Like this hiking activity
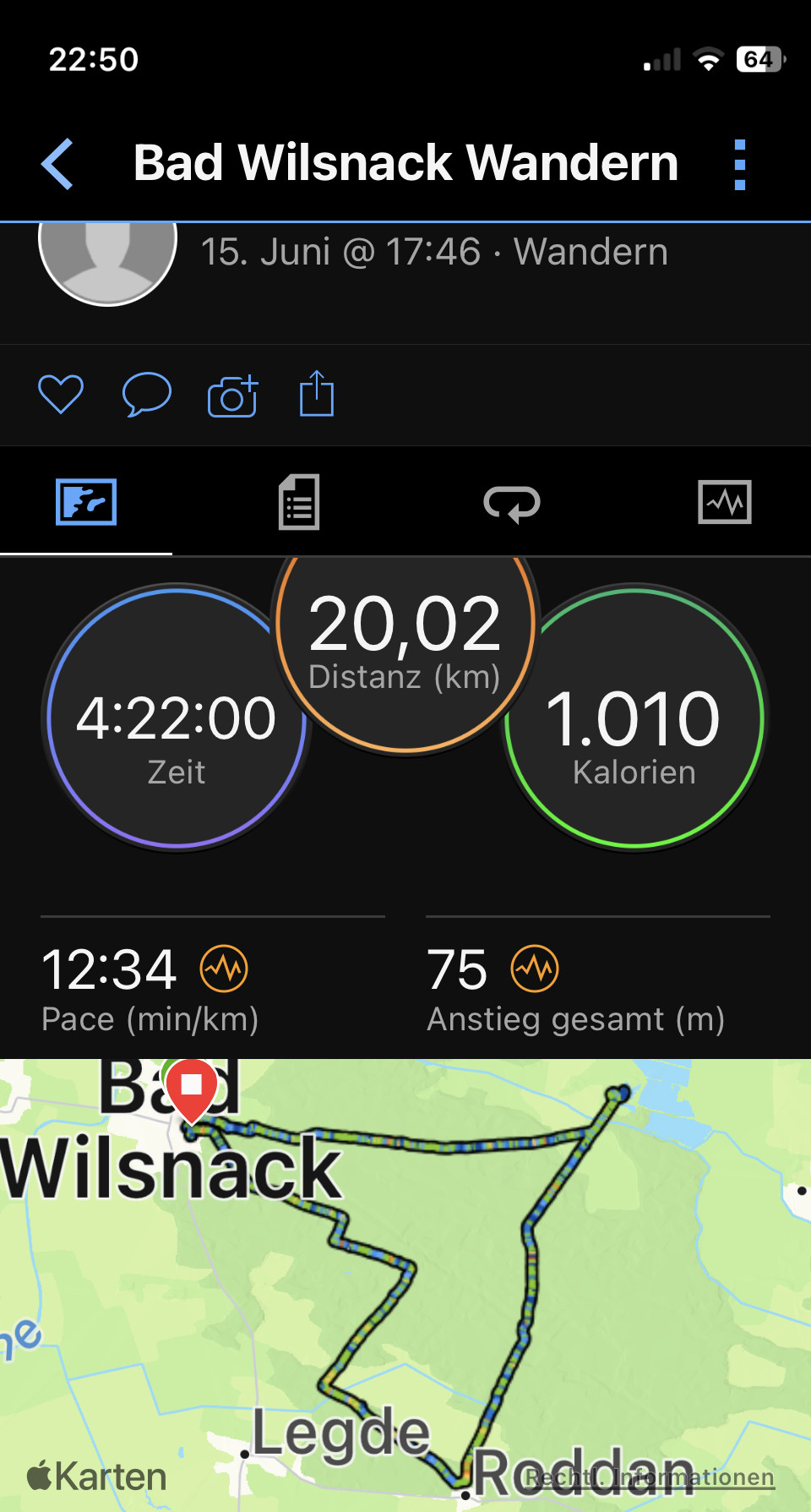This screenshot has width=811, height=1512. click(x=61, y=394)
